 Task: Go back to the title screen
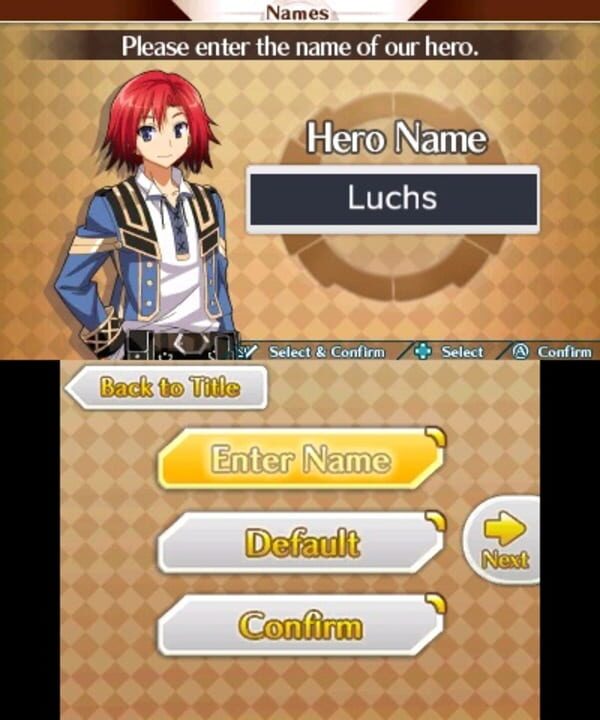167,388
